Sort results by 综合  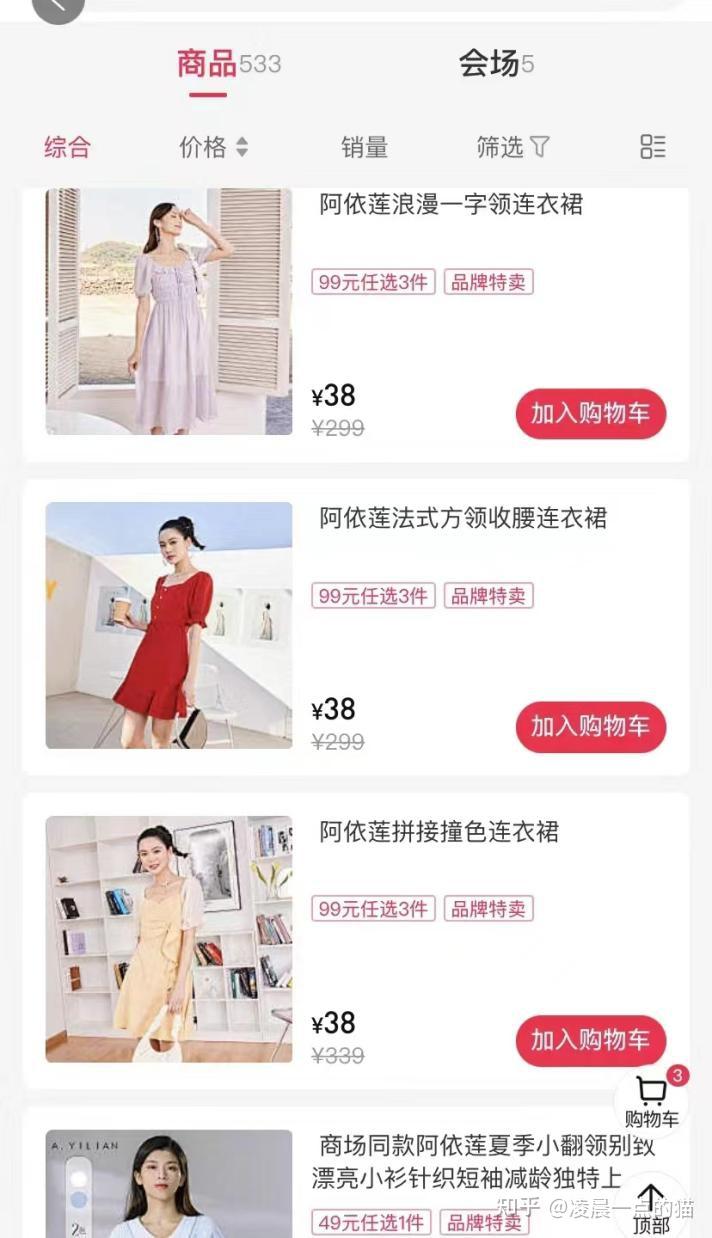click(67, 148)
